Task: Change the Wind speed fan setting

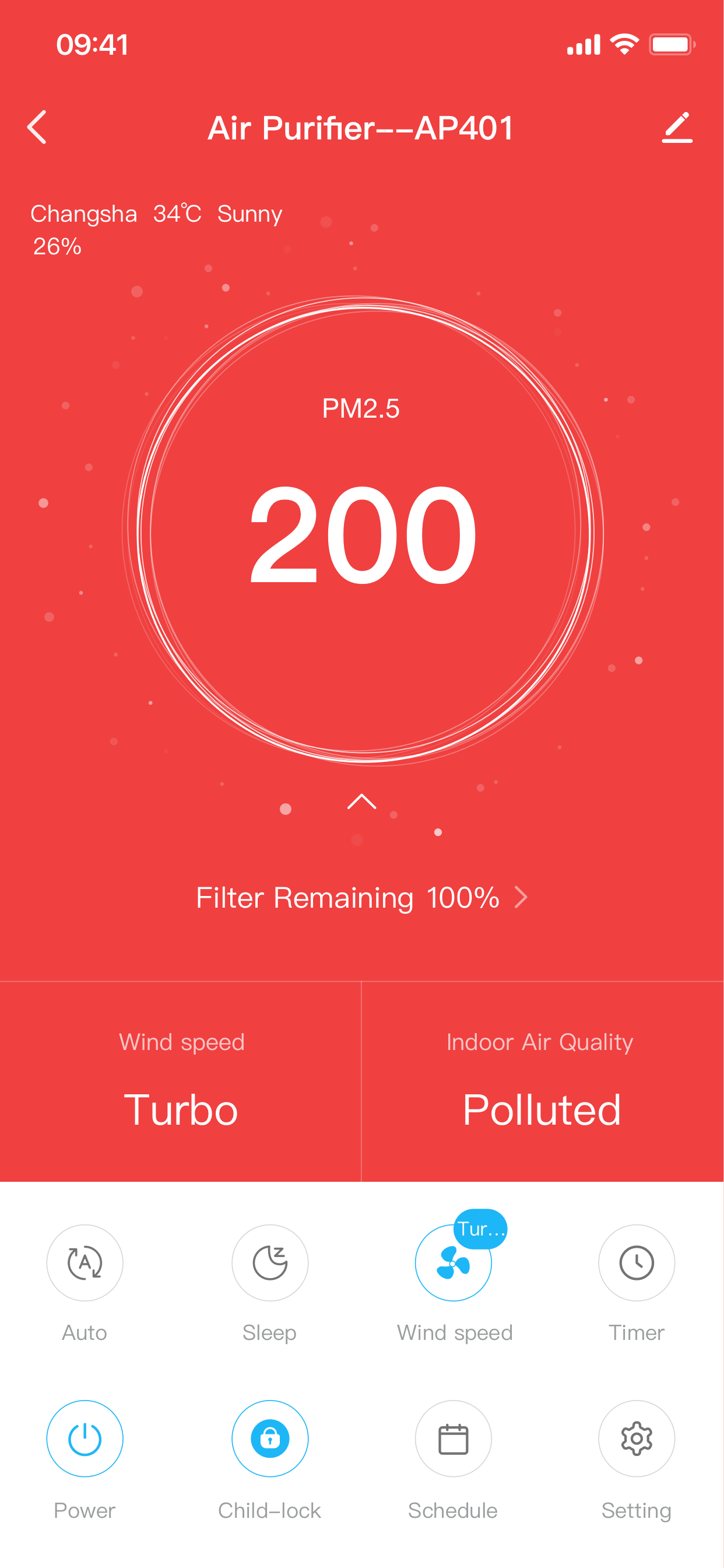Action: click(x=454, y=1262)
